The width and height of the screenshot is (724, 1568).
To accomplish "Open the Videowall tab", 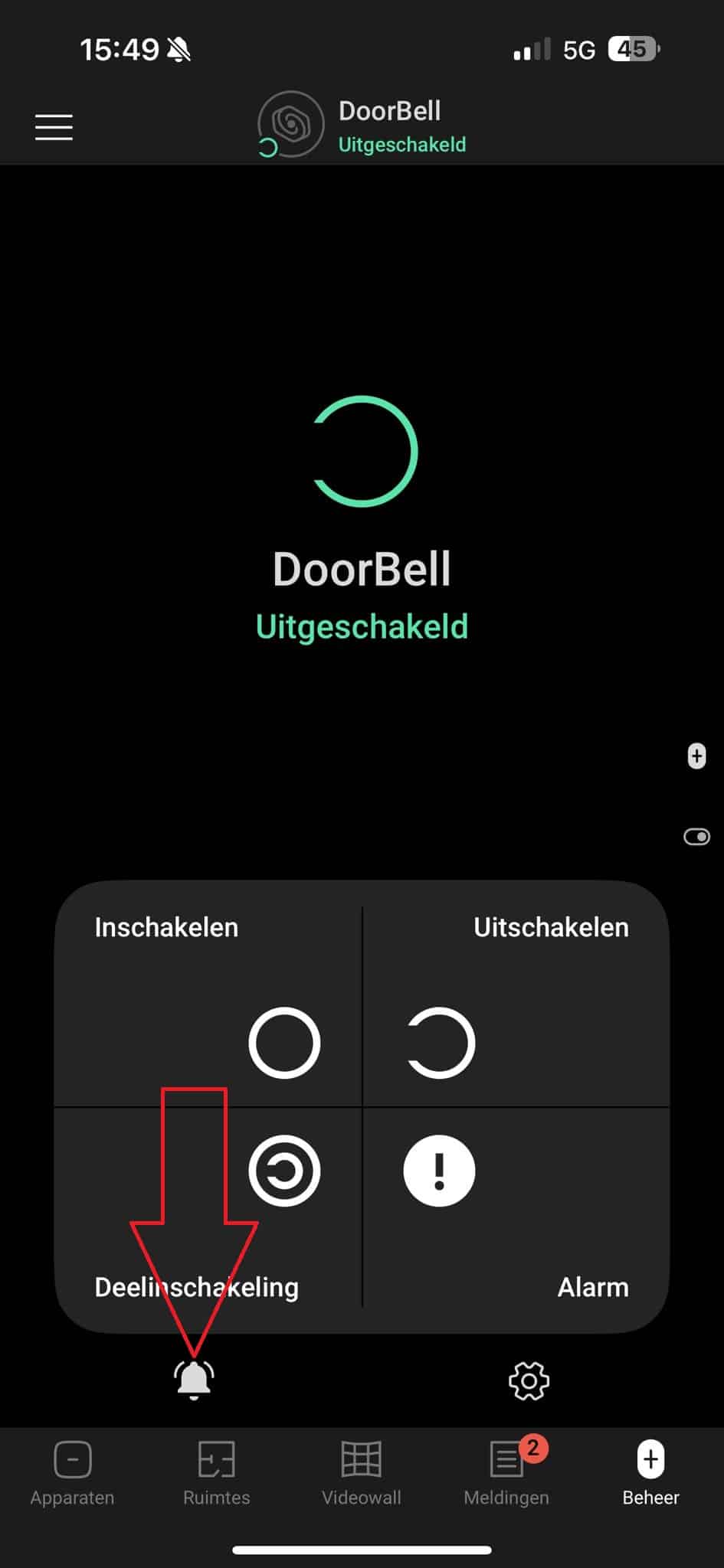I will (362, 1473).
